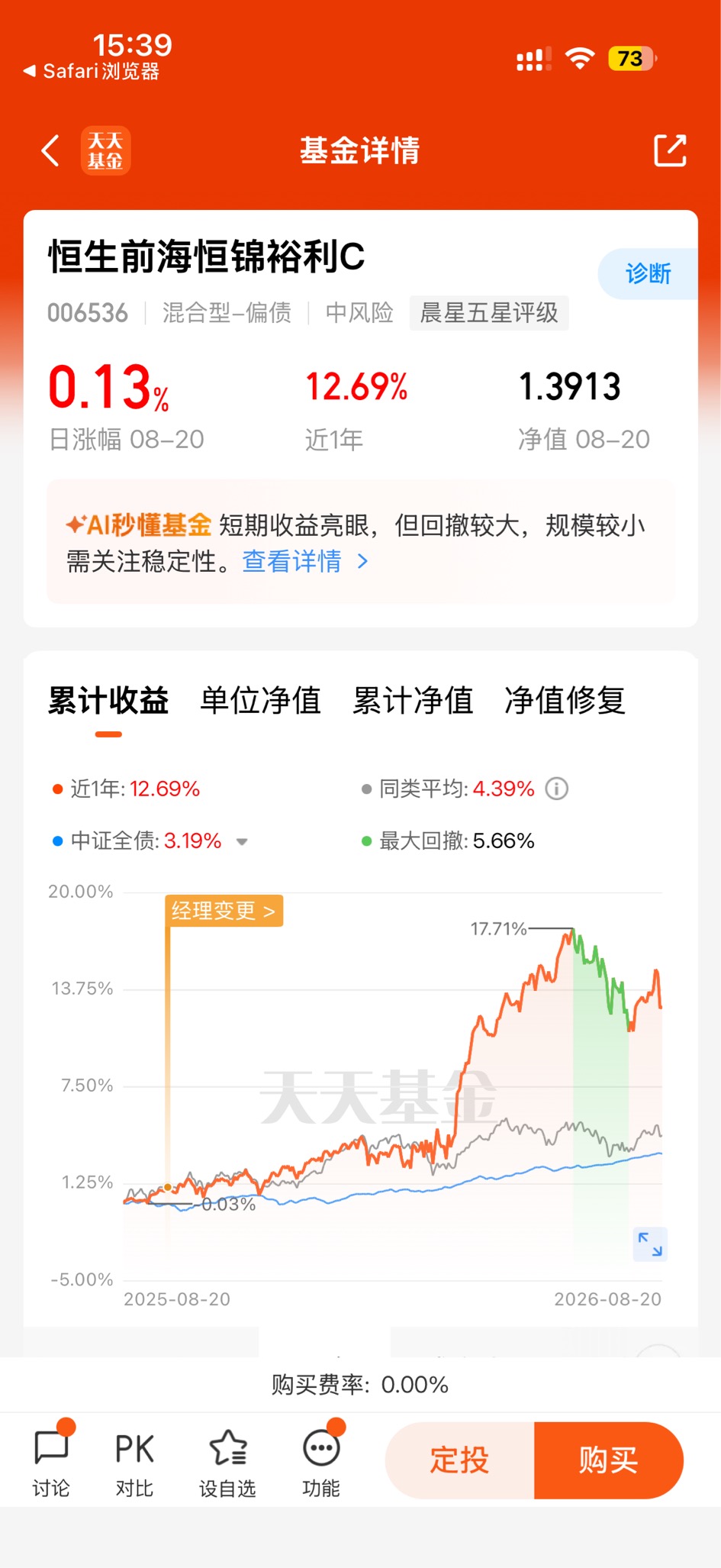Switch to the 单位净值 tab
The image size is (721, 1568).
pyautogui.click(x=260, y=700)
